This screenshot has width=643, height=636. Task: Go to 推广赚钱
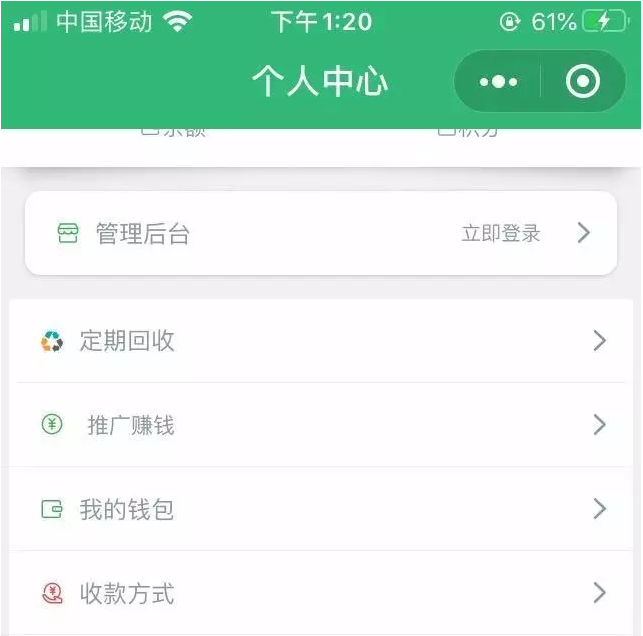point(320,425)
